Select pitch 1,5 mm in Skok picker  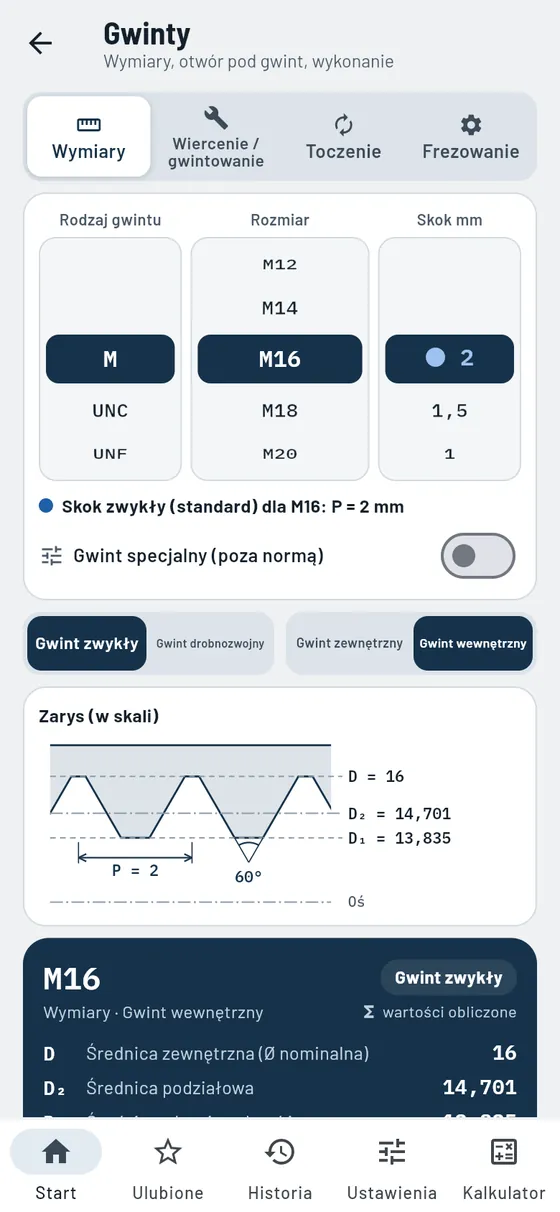tap(449, 411)
